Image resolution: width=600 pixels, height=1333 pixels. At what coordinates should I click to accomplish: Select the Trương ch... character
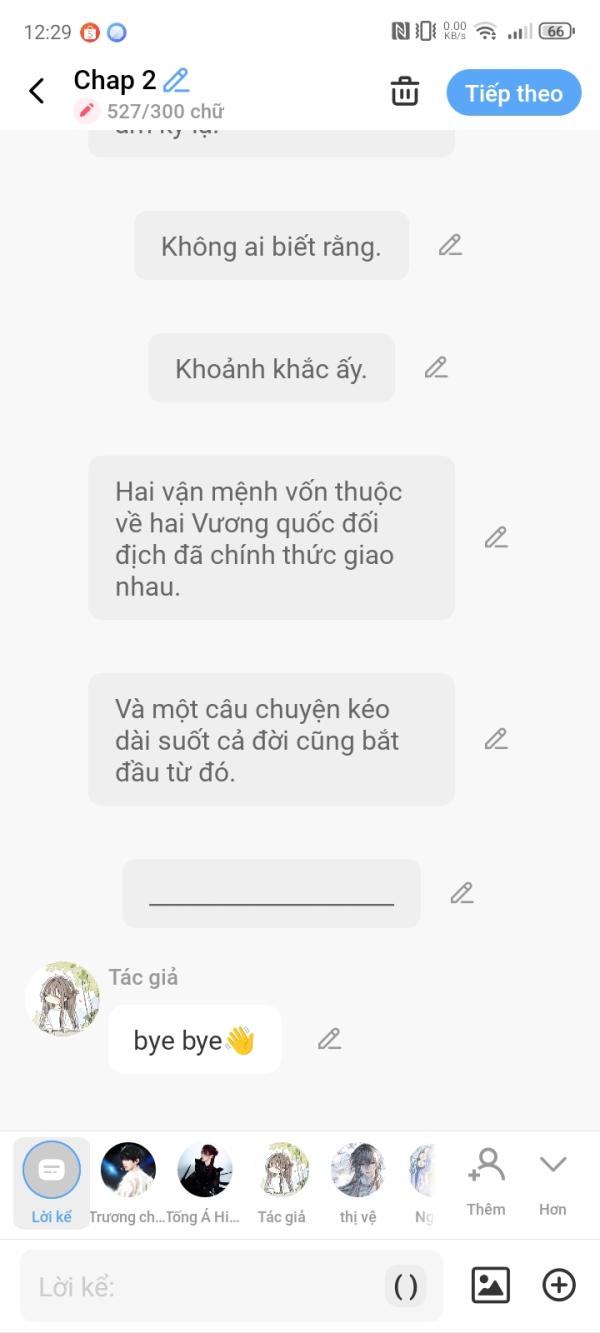[128, 1184]
